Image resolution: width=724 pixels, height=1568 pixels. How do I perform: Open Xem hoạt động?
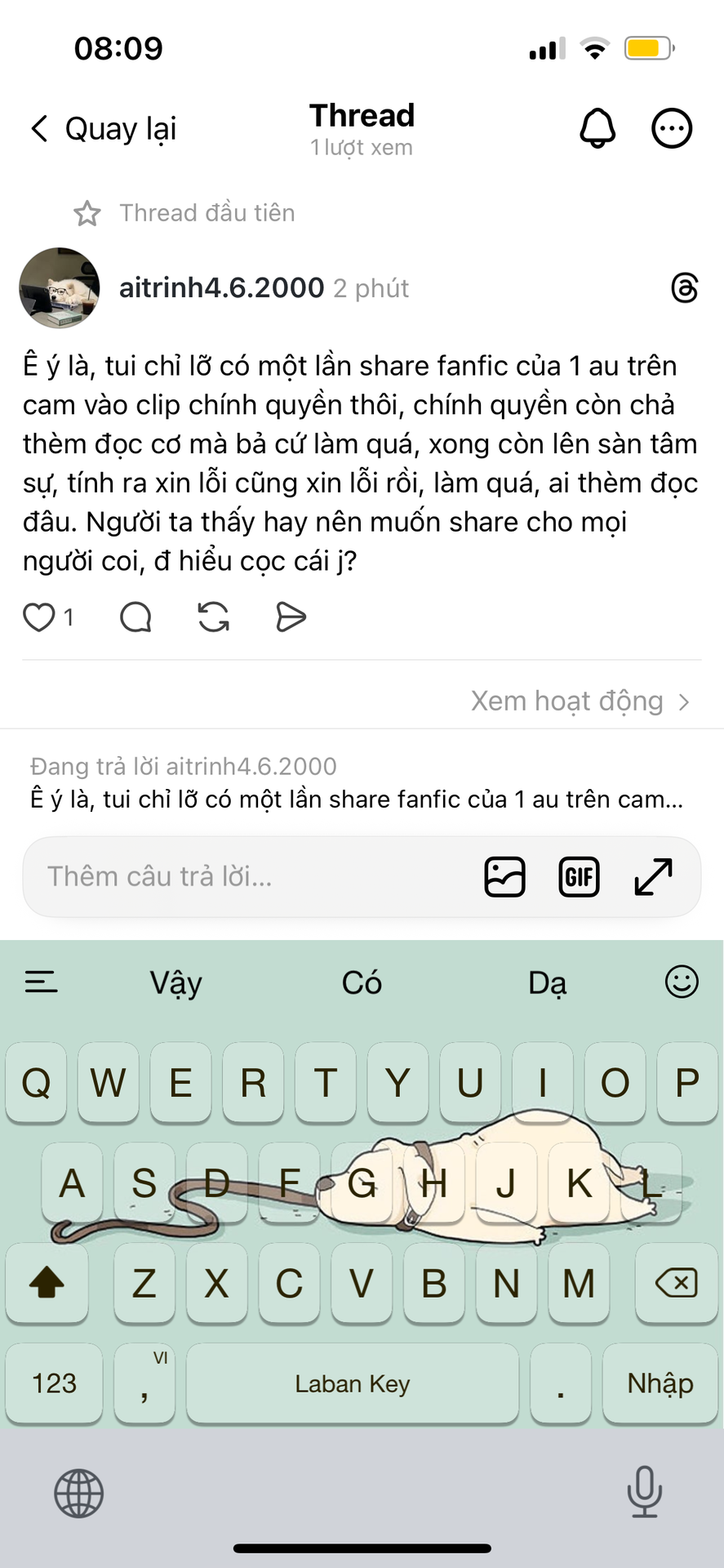click(580, 702)
